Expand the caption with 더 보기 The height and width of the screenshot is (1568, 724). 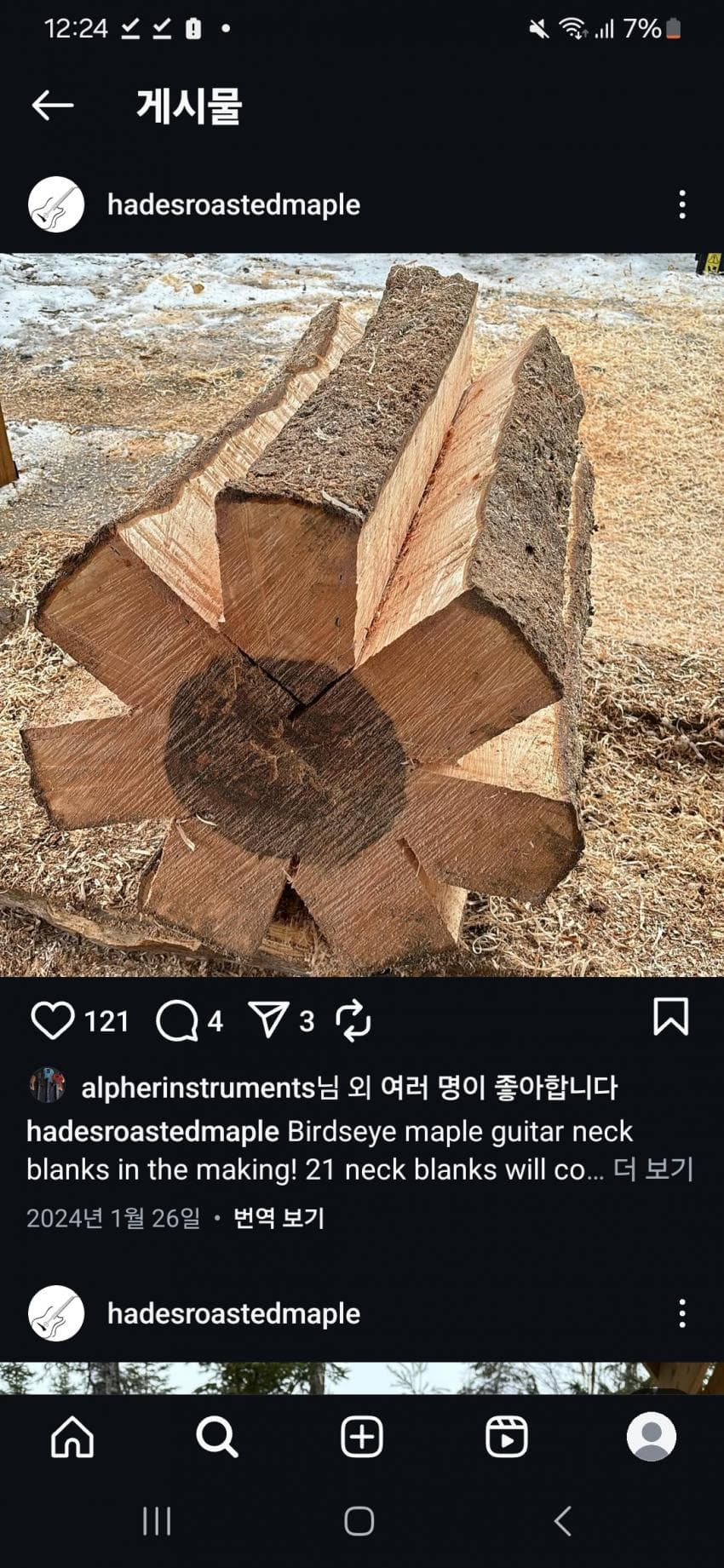tap(653, 1169)
